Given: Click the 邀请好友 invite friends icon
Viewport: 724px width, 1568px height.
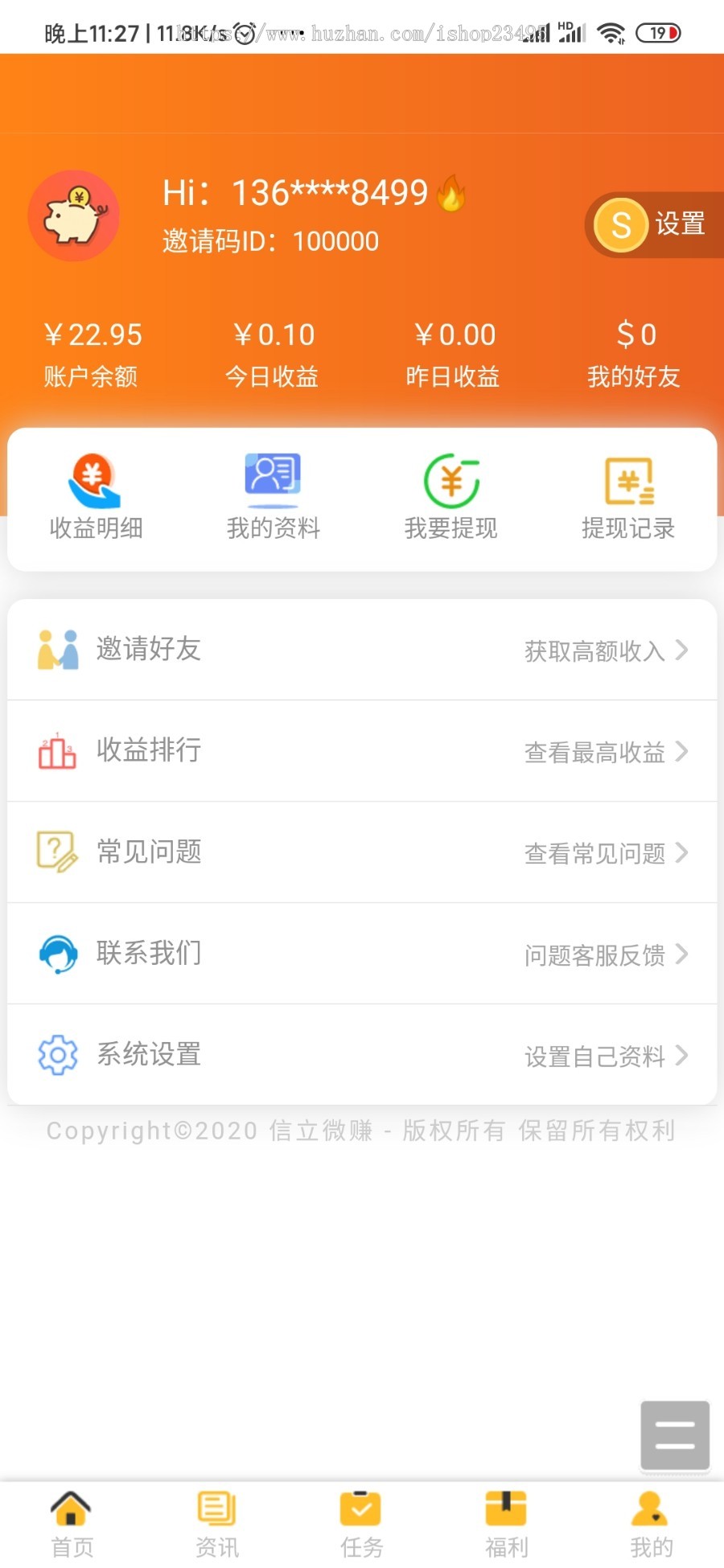Looking at the screenshot, I should point(57,648).
